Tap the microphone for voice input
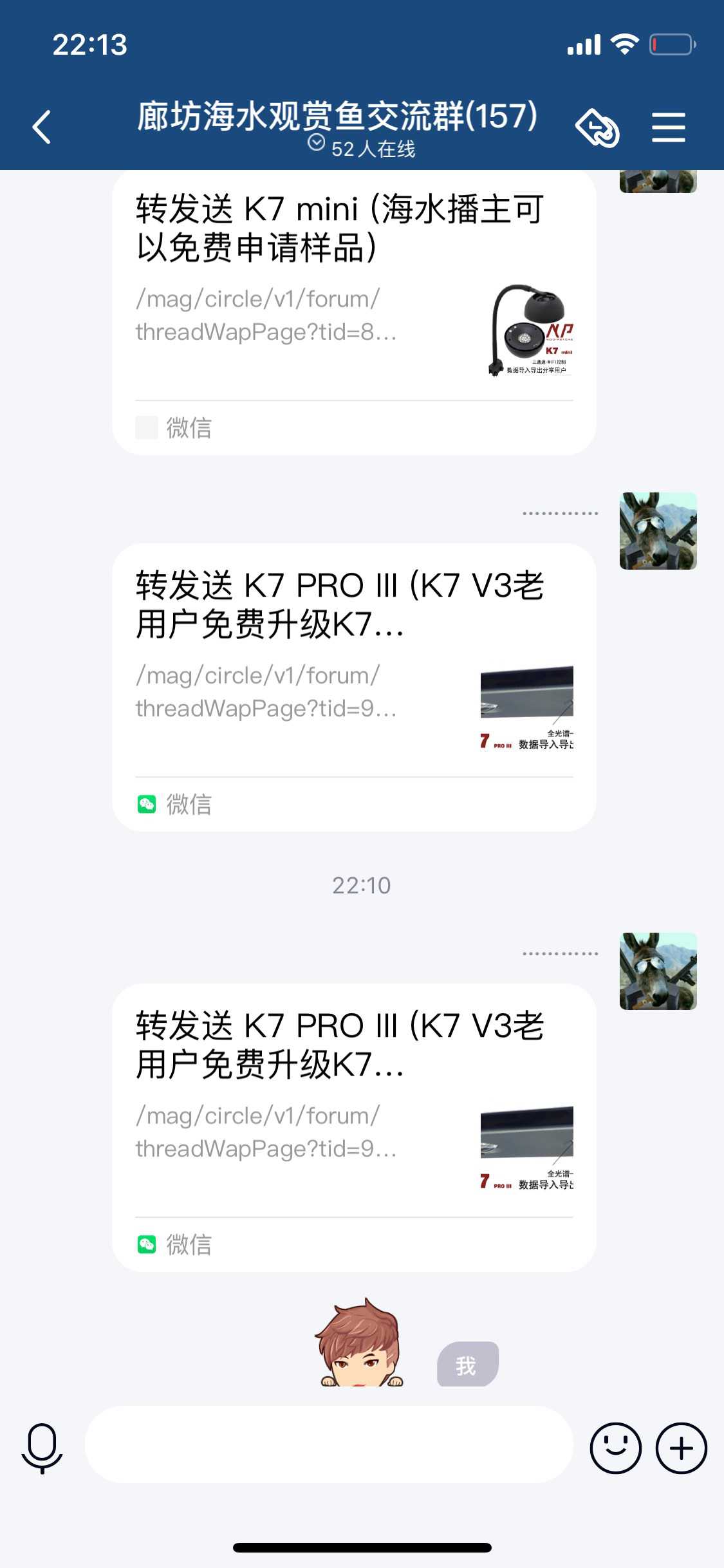This screenshot has height=1568, width=724. (42, 1448)
